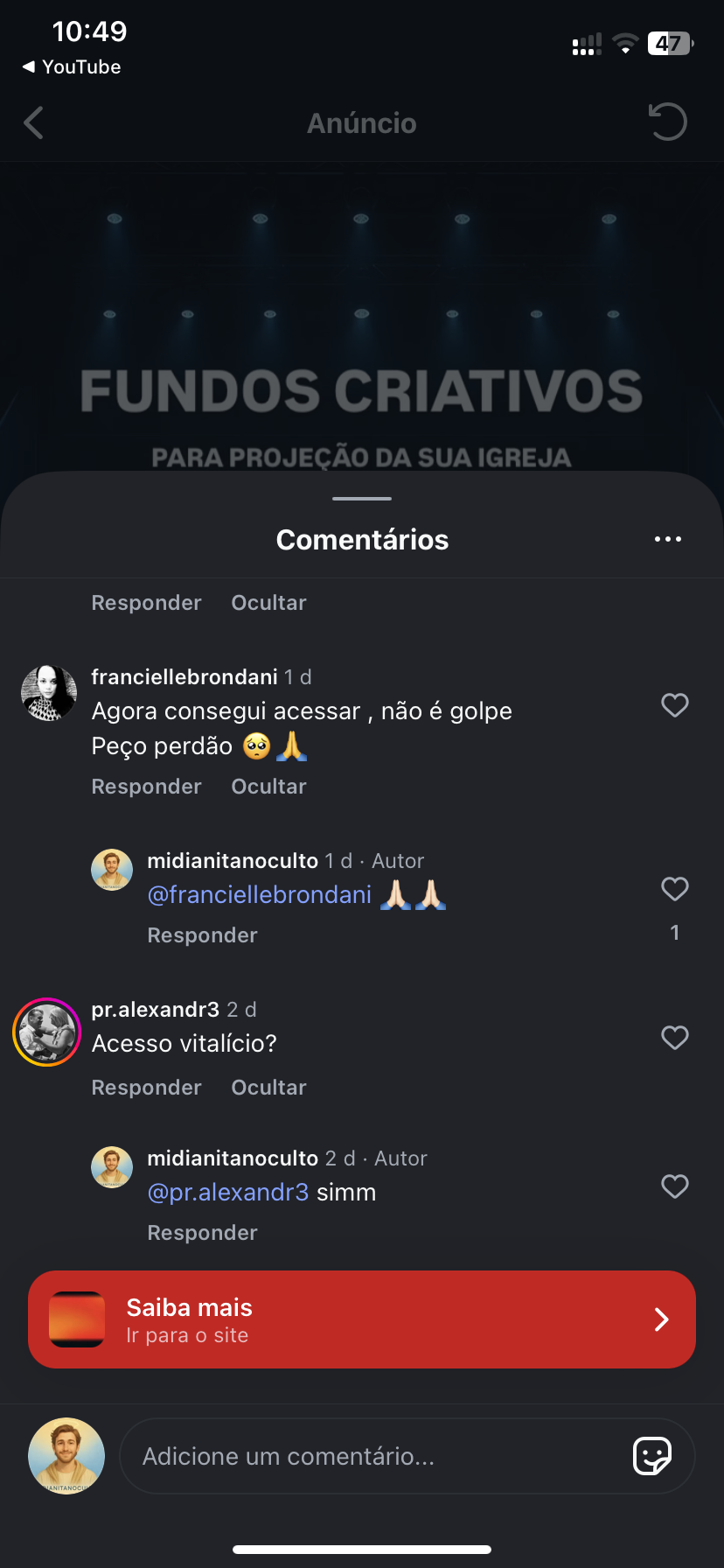The height and width of the screenshot is (1568, 724).
Task: Like franciellebrondani's comment with the heart icon
Action: click(x=674, y=705)
